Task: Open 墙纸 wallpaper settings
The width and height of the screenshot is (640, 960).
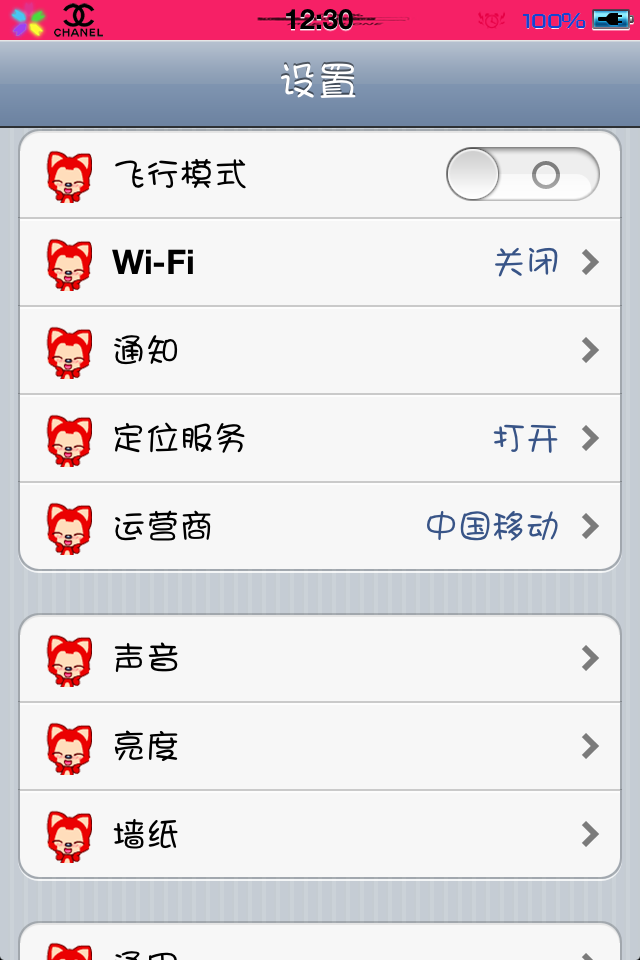Action: tap(320, 835)
